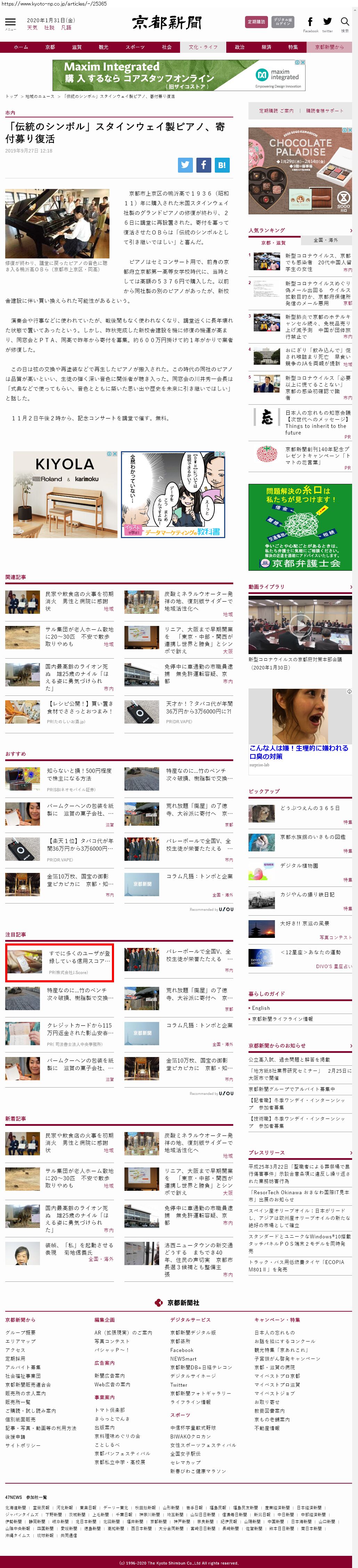This screenshot has width=358, height=1568.
Task: Open the デジタル版ログイン button
Action: click(283, 22)
